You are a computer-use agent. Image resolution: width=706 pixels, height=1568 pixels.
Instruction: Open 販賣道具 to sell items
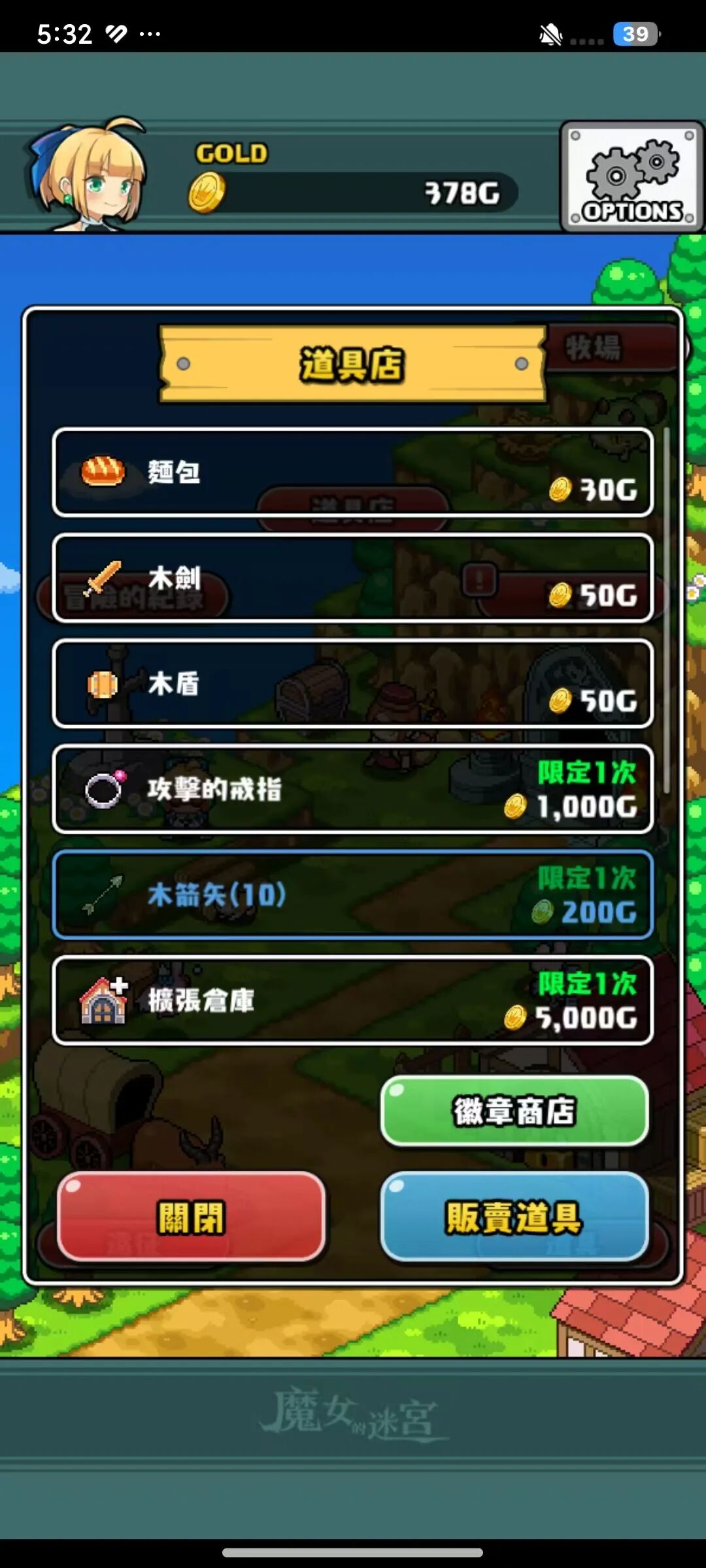pos(514,1217)
